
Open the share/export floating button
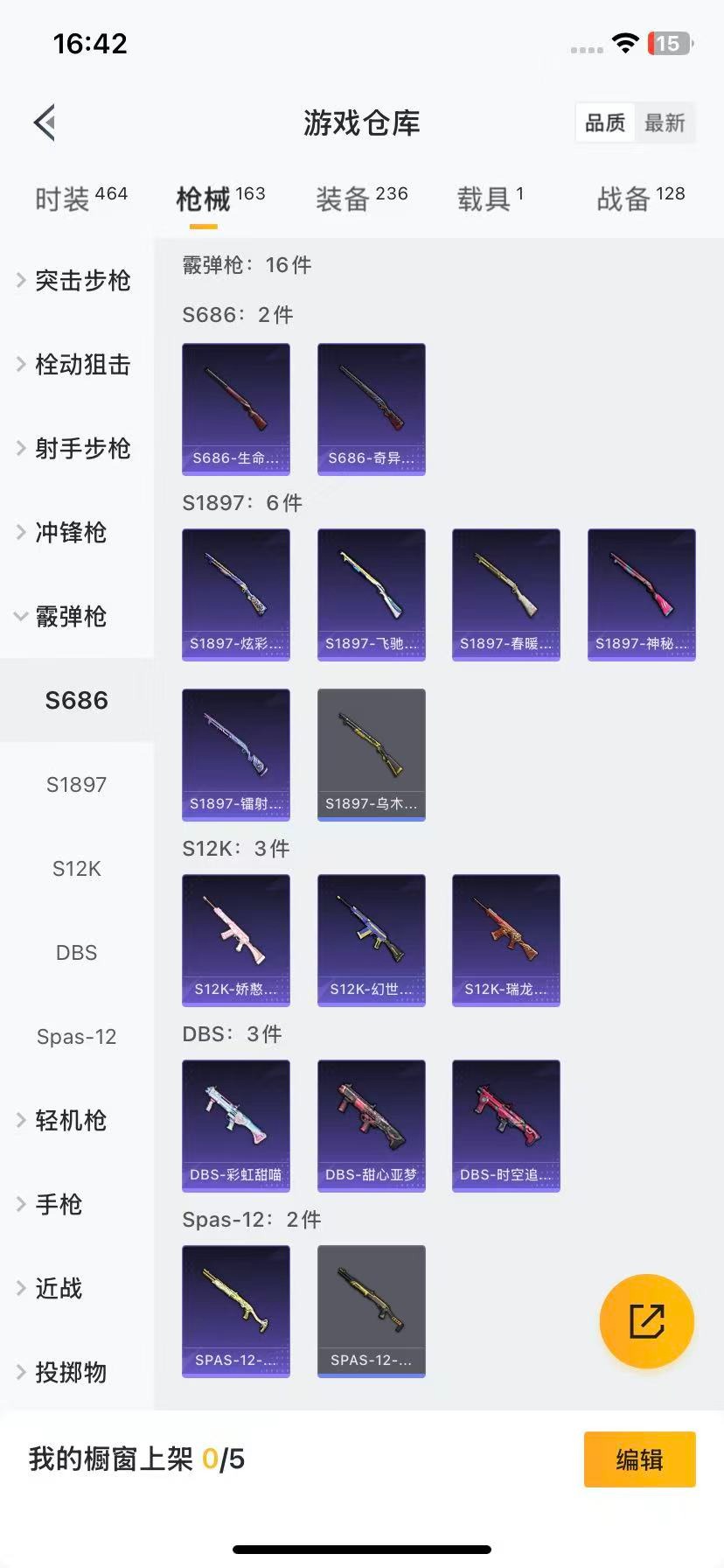coord(646,1321)
